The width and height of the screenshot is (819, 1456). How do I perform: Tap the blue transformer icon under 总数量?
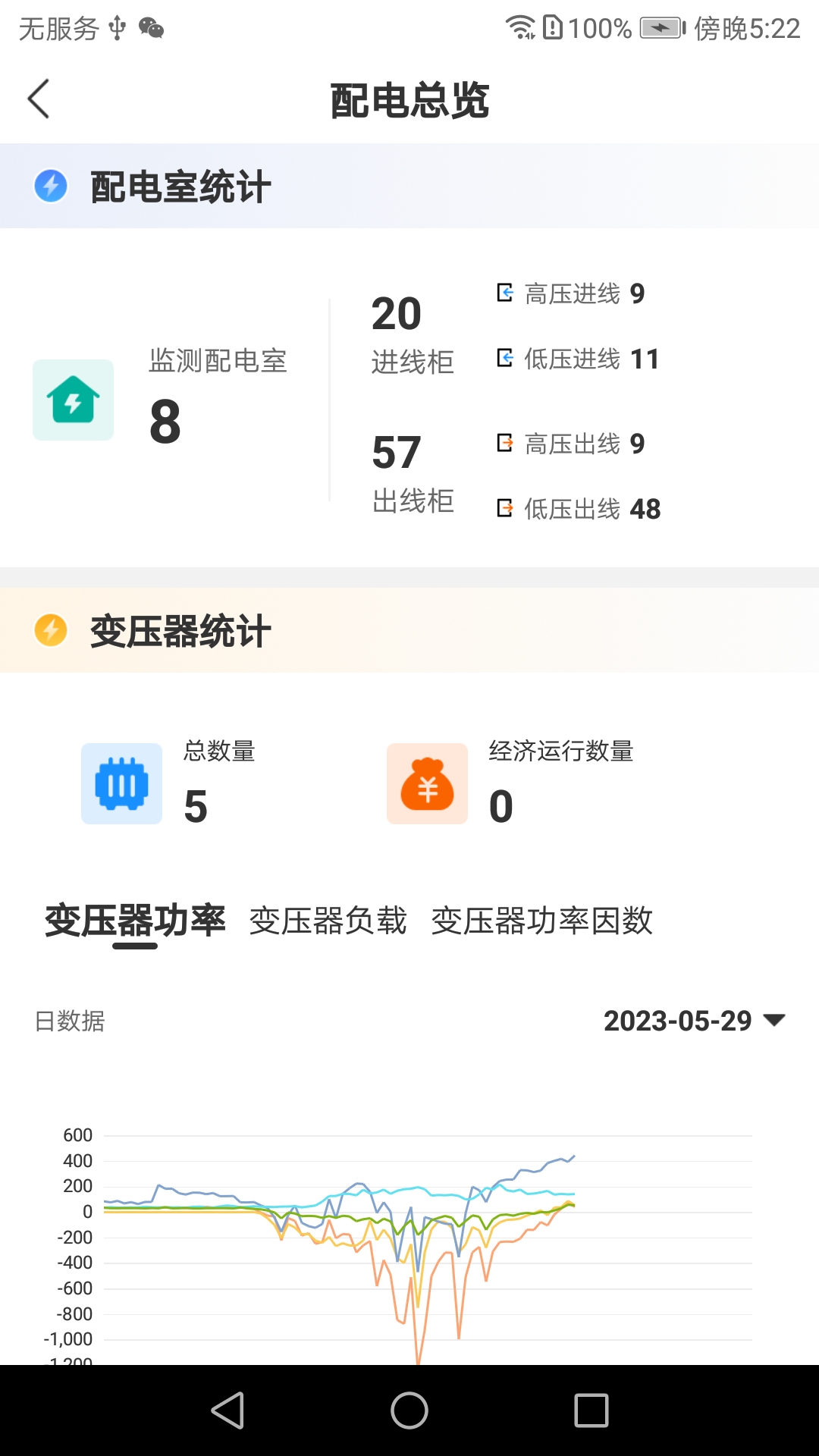tap(121, 783)
